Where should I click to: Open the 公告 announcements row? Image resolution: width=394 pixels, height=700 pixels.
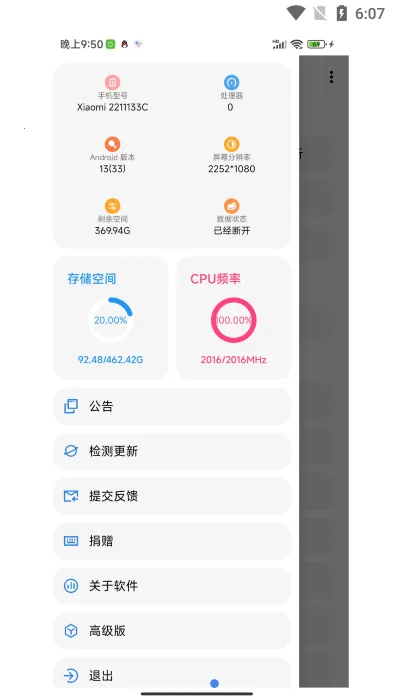pyautogui.click(x=172, y=406)
